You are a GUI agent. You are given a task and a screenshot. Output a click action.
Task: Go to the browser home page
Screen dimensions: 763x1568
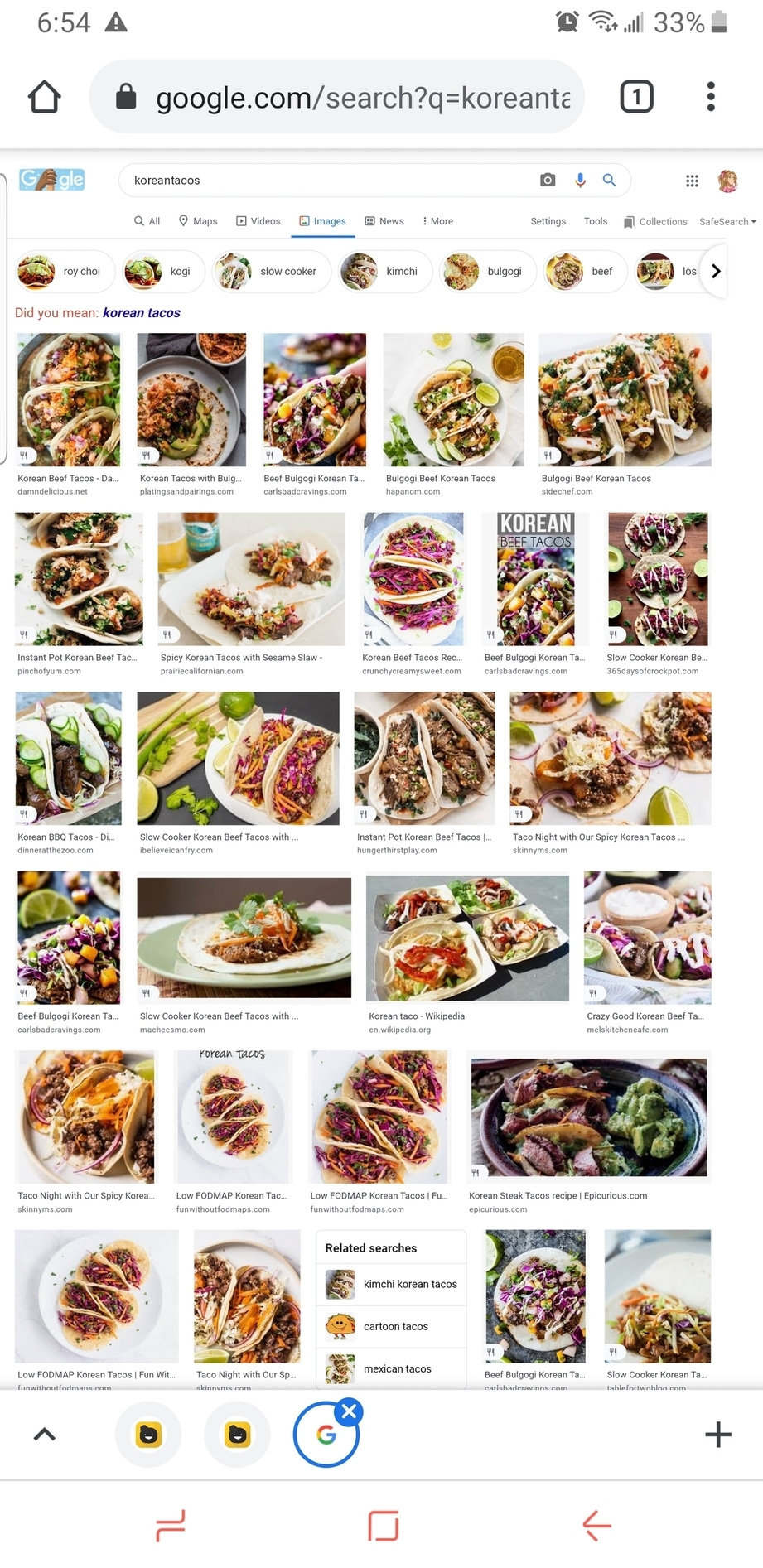tap(45, 97)
